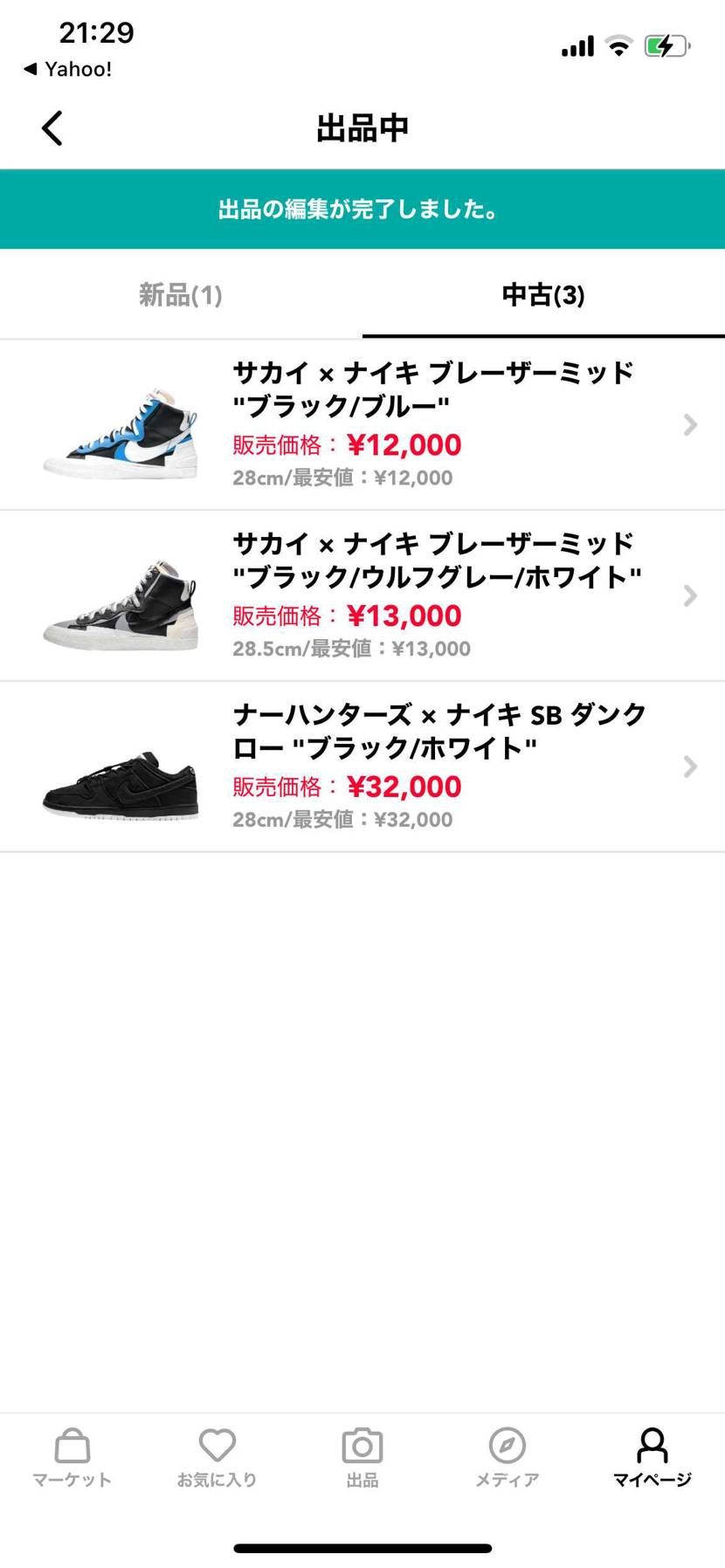
Task: Switch to the 新品(1) tab
Action: pos(181,295)
